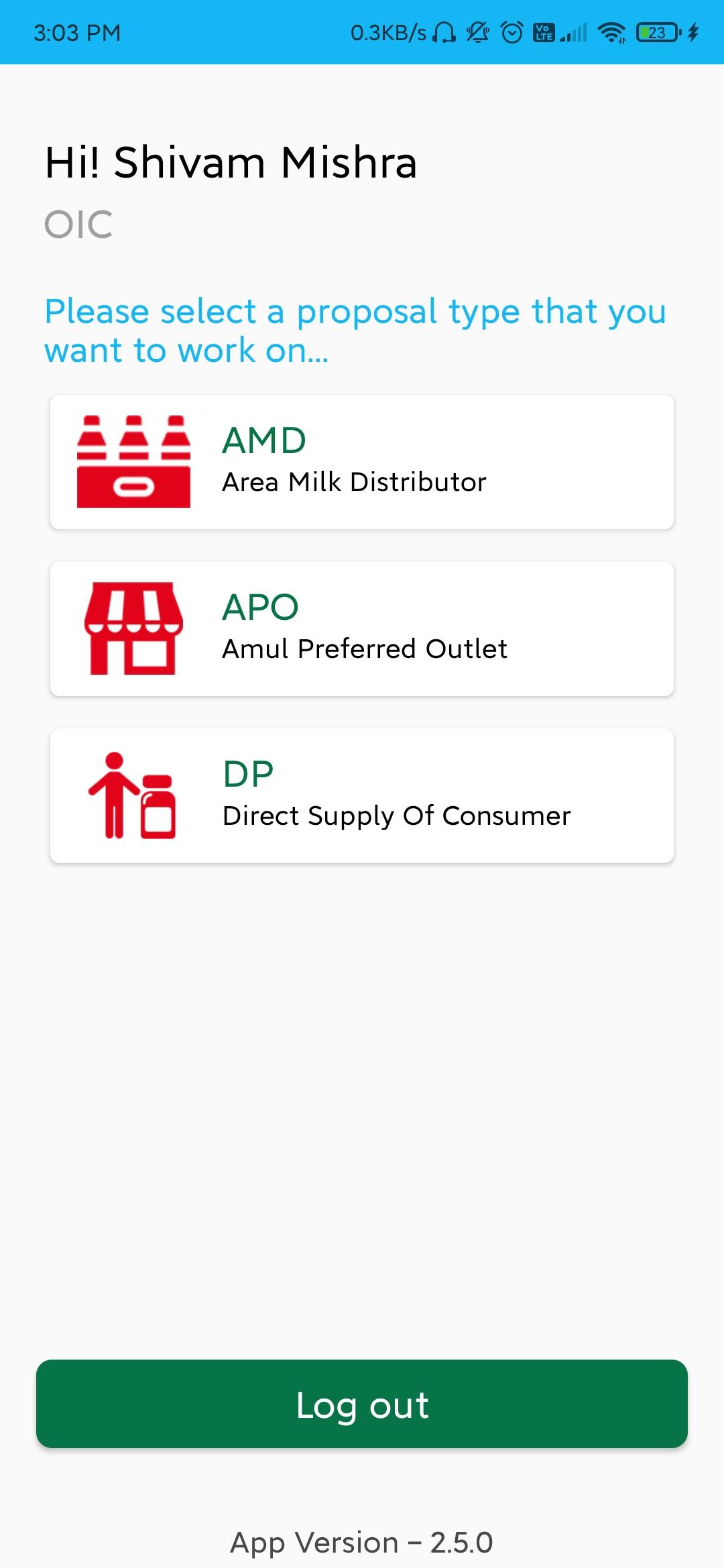Select the AMD Area Milk Distributor card
The image size is (724, 1568).
[x=362, y=462]
